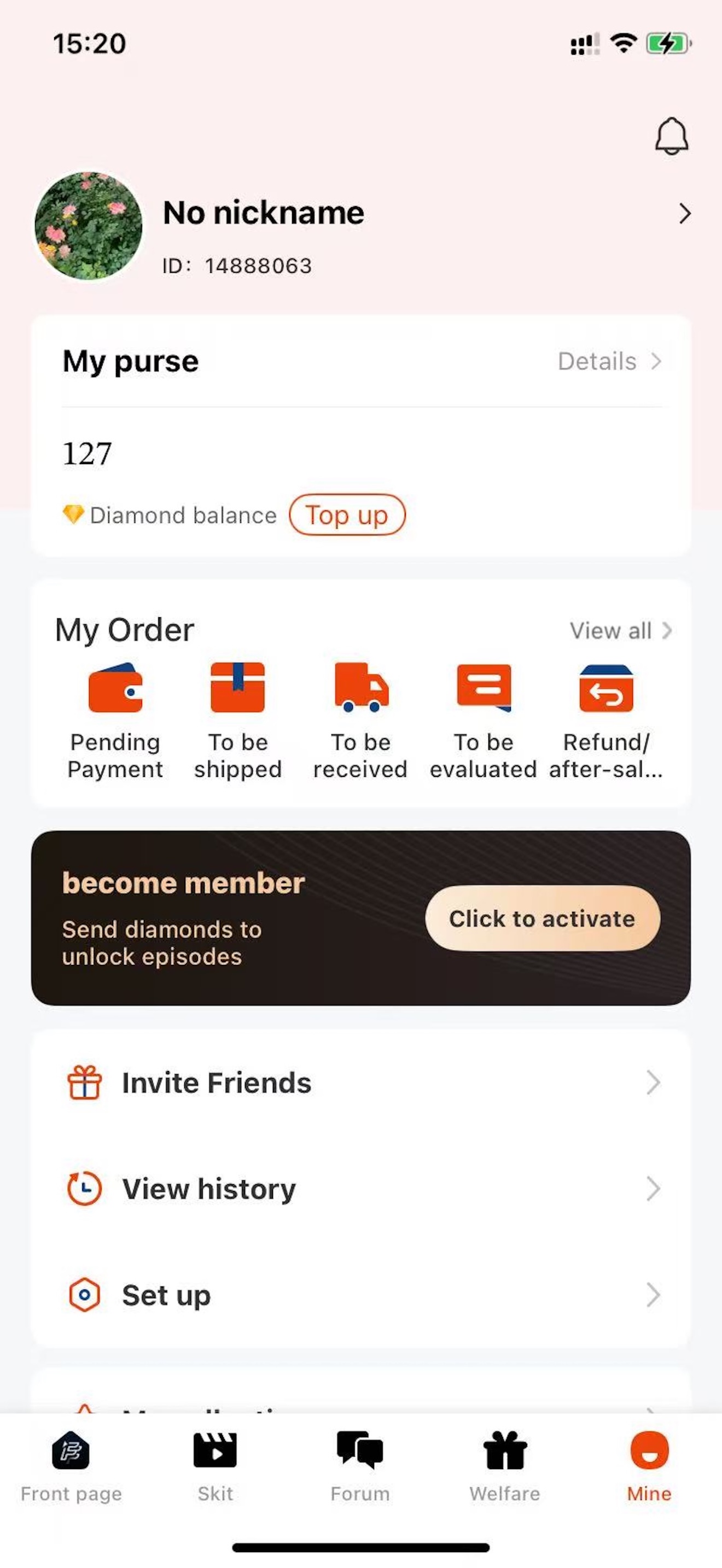View all of My Order
Image resolution: width=722 pixels, height=1568 pixels.
pyautogui.click(x=620, y=630)
